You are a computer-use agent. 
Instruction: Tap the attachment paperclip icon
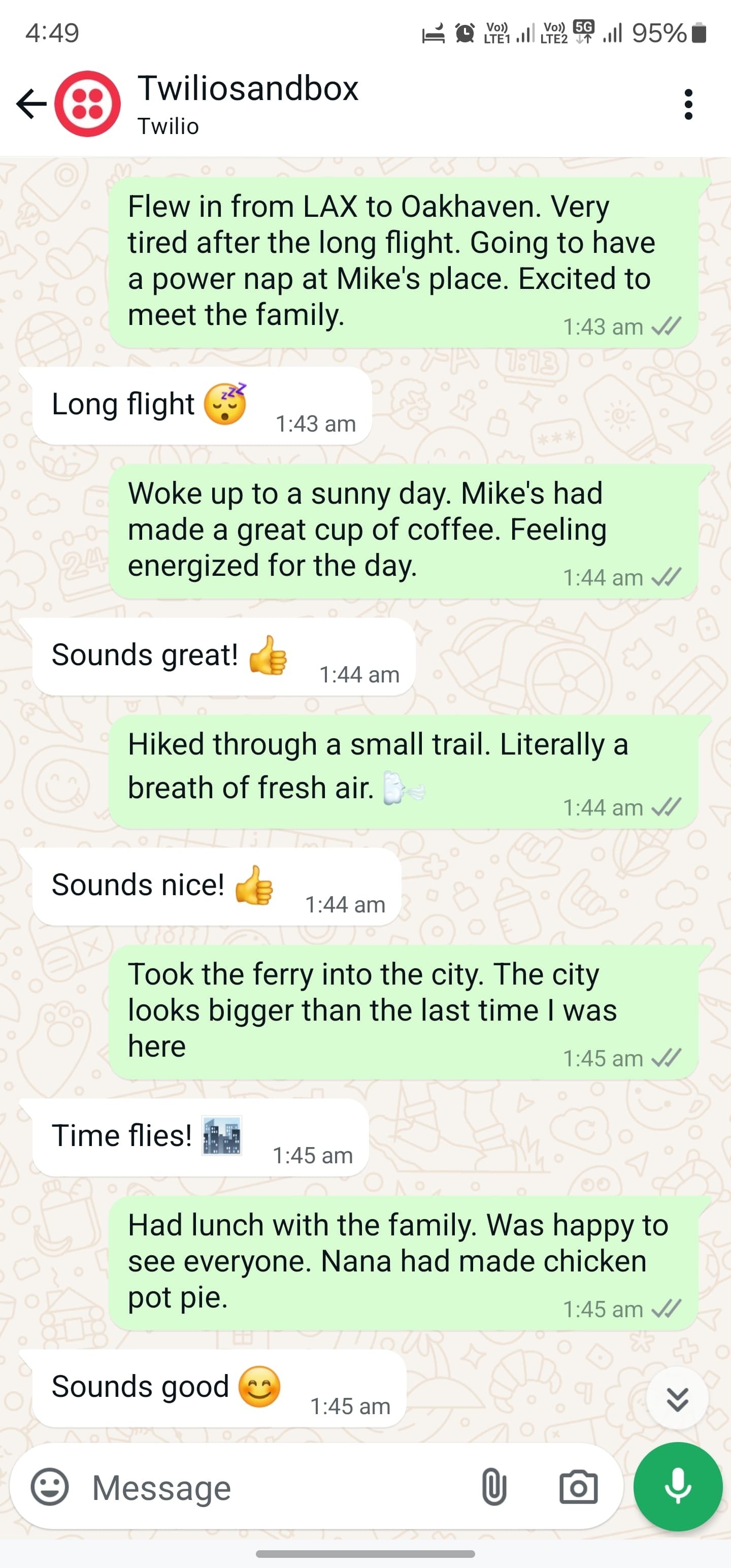coord(493,1487)
